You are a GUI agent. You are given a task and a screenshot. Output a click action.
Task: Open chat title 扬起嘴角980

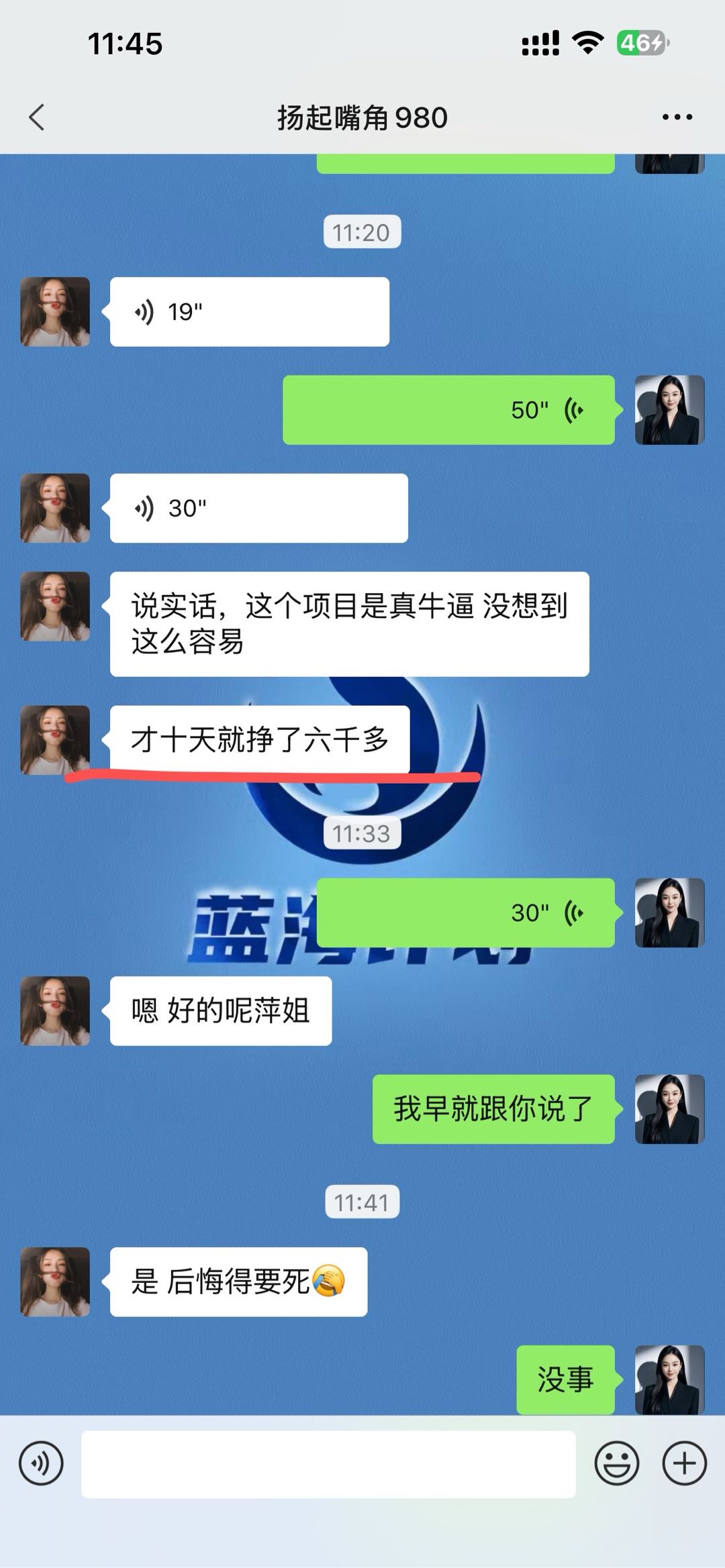pyautogui.click(x=362, y=115)
